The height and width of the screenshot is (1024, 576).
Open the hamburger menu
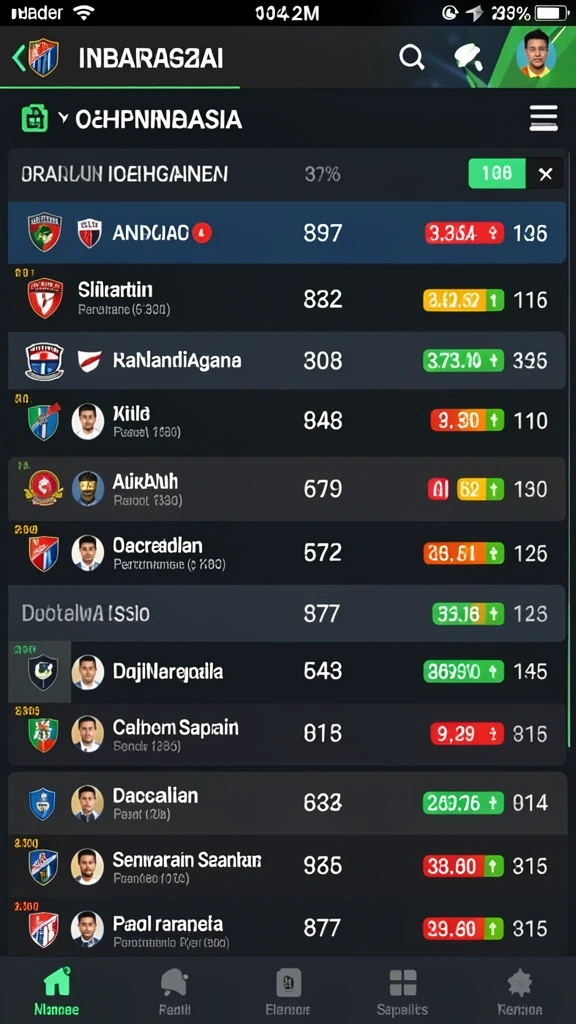(x=543, y=119)
